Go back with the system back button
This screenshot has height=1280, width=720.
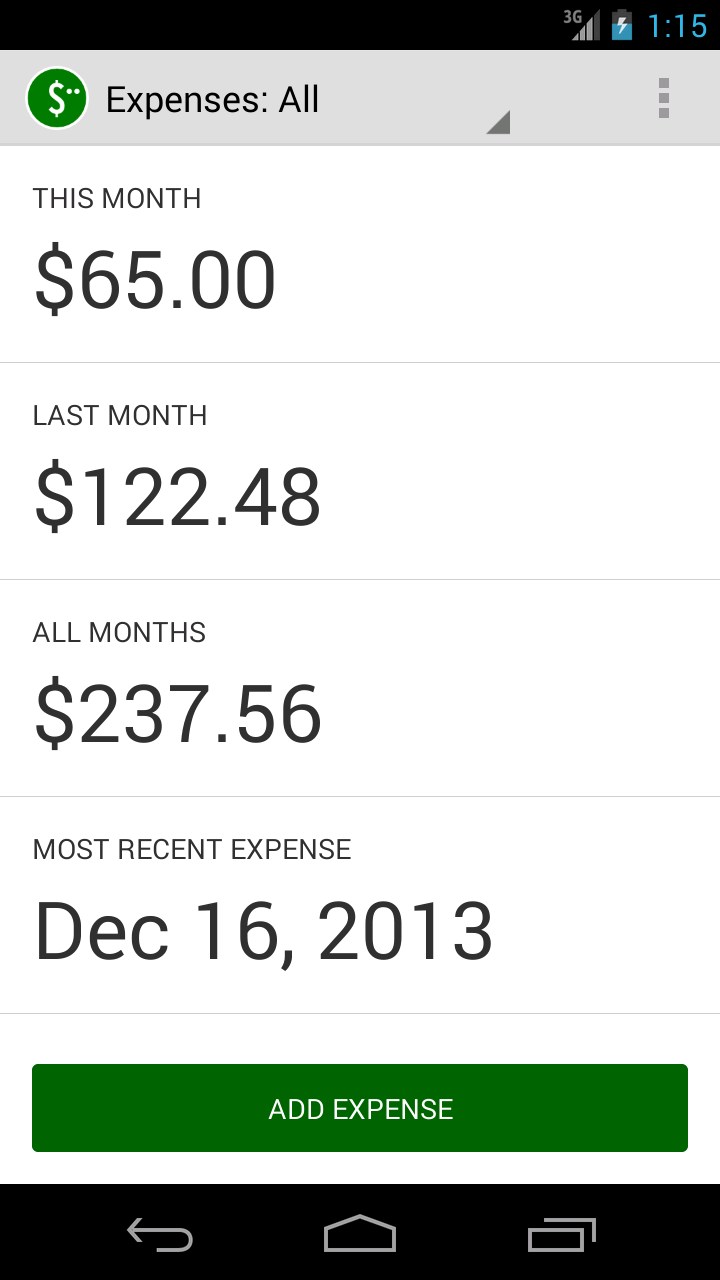[160, 1234]
